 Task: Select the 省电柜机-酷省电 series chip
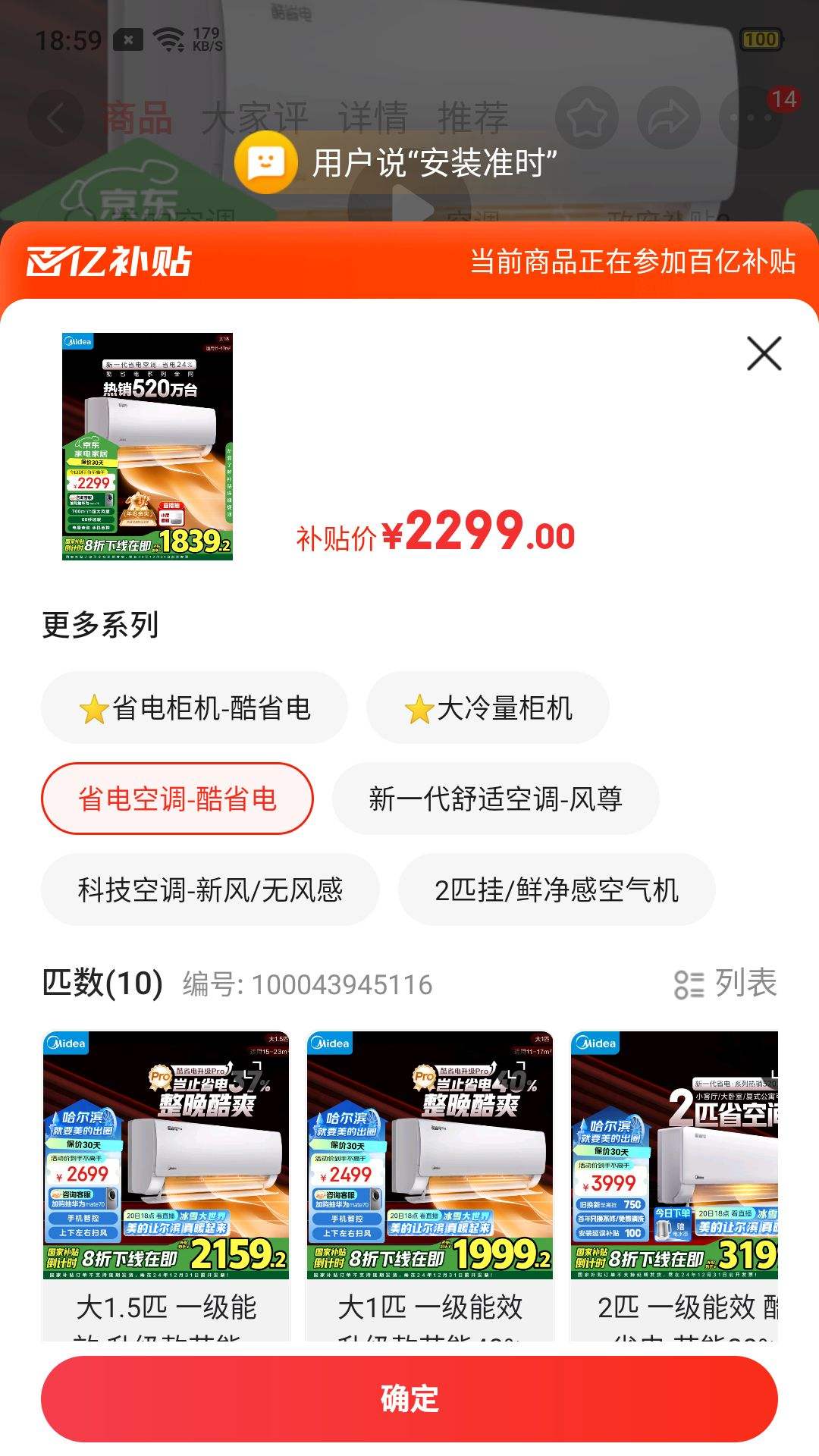[x=194, y=708]
